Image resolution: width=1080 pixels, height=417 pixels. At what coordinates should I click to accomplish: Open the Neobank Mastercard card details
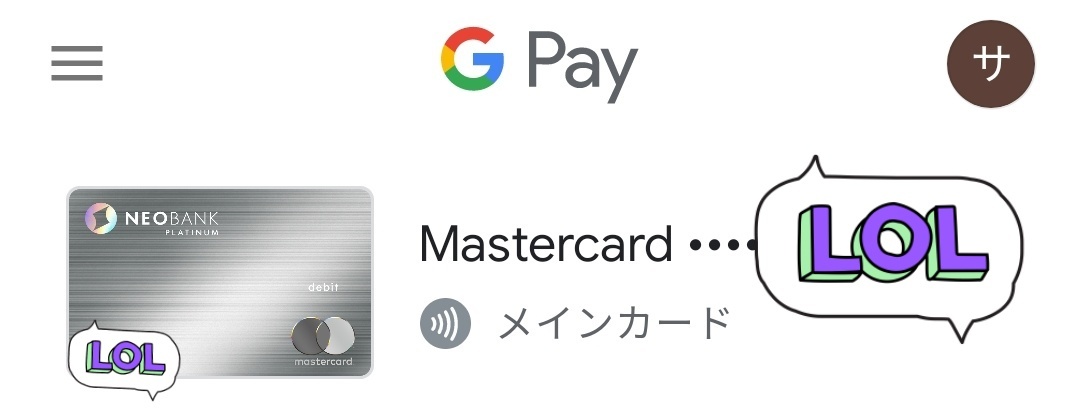(220, 282)
